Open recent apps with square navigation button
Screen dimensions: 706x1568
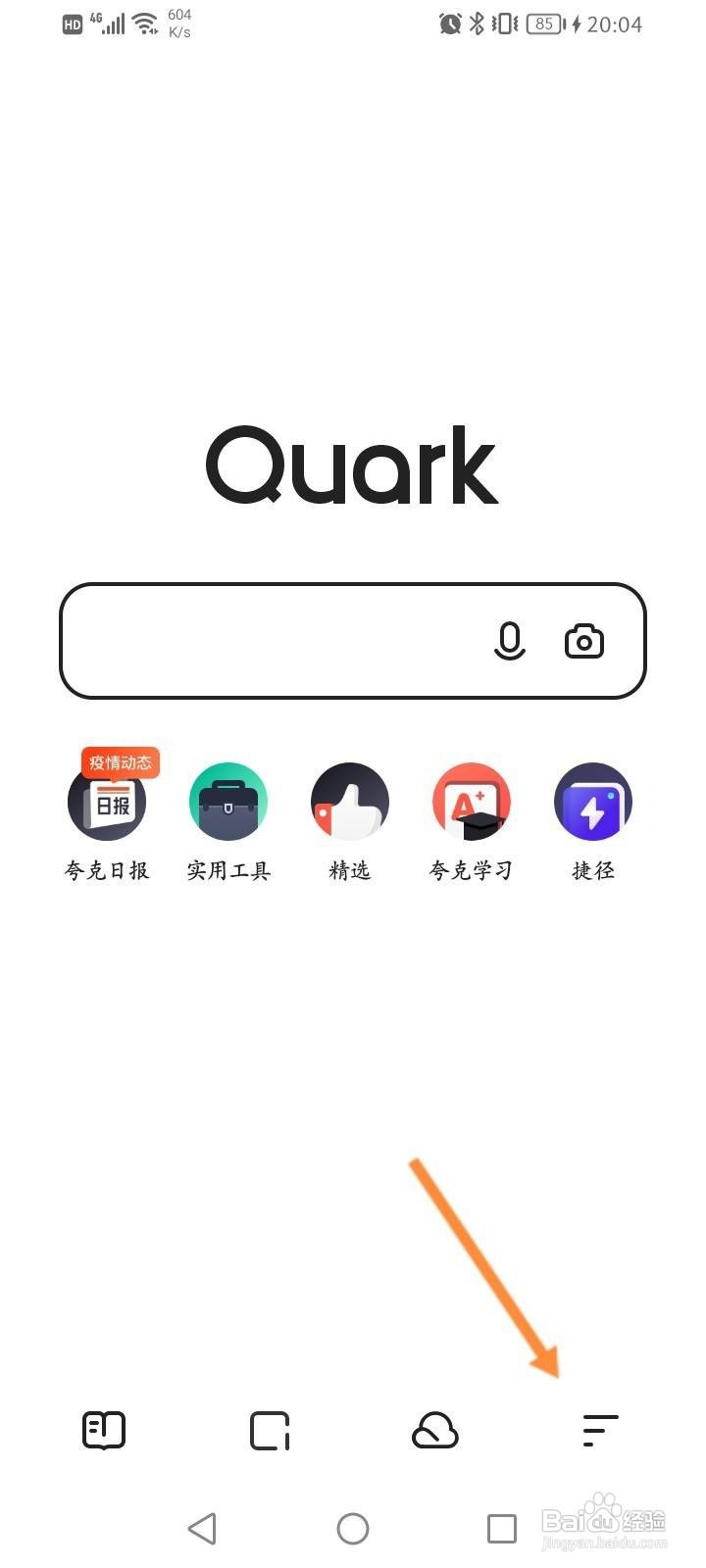point(500,1527)
